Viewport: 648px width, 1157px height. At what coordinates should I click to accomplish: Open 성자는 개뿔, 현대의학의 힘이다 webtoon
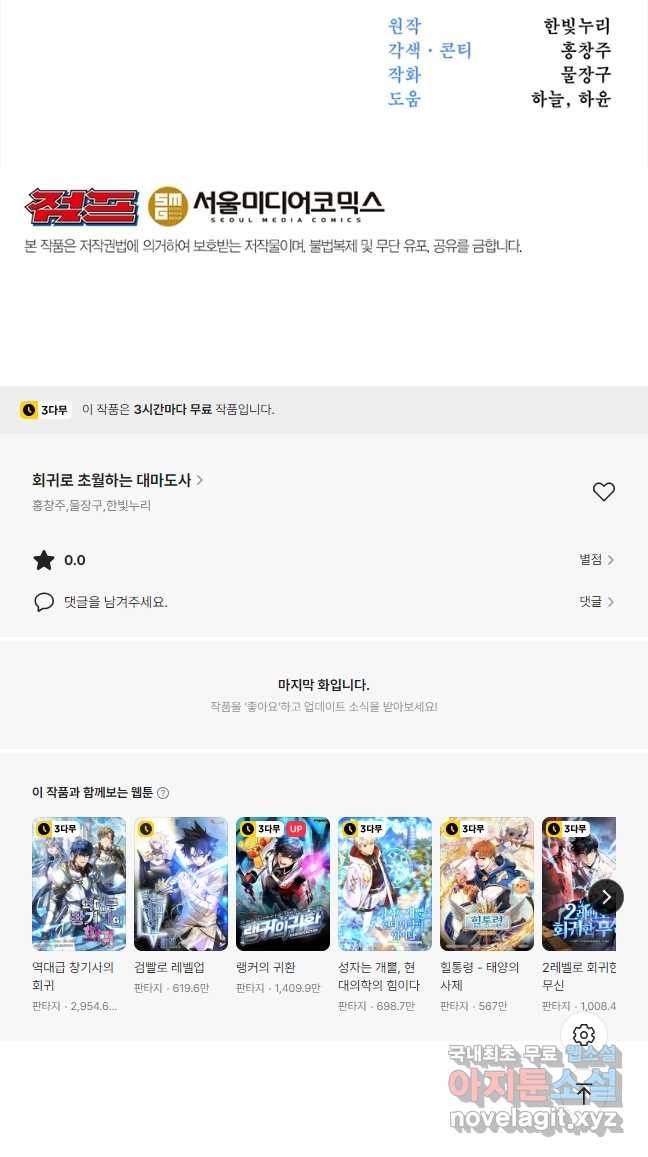tap(385, 884)
